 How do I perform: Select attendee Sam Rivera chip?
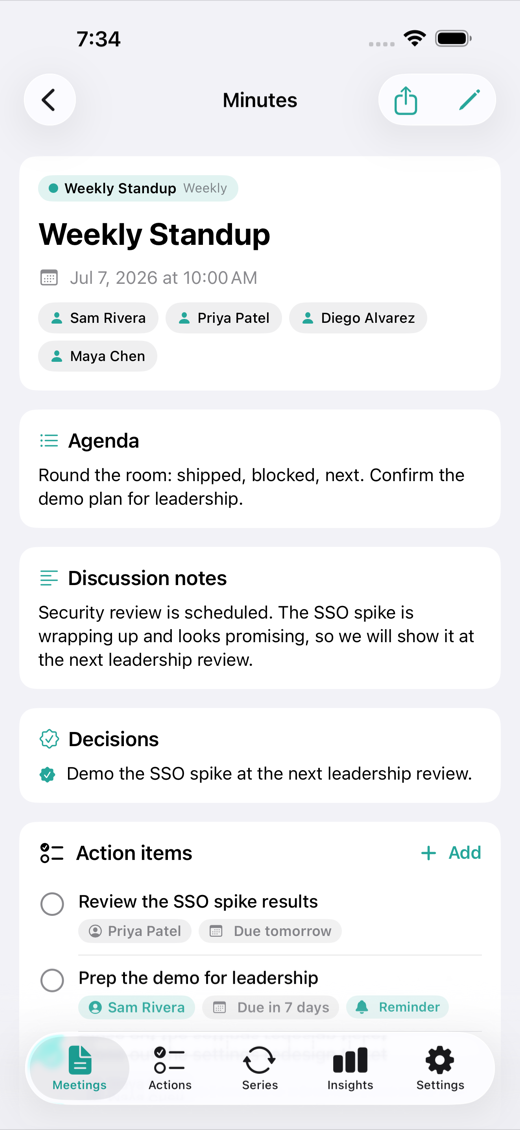click(98, 318)
